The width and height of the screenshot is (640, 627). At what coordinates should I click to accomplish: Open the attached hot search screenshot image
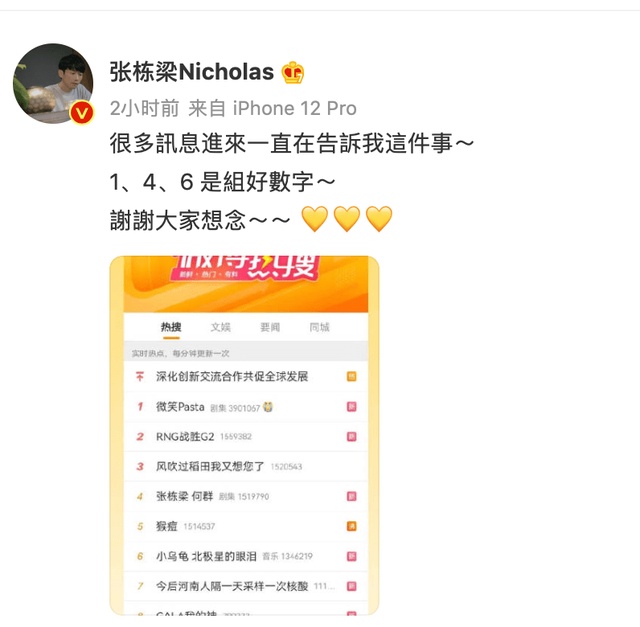coord(244,434)
